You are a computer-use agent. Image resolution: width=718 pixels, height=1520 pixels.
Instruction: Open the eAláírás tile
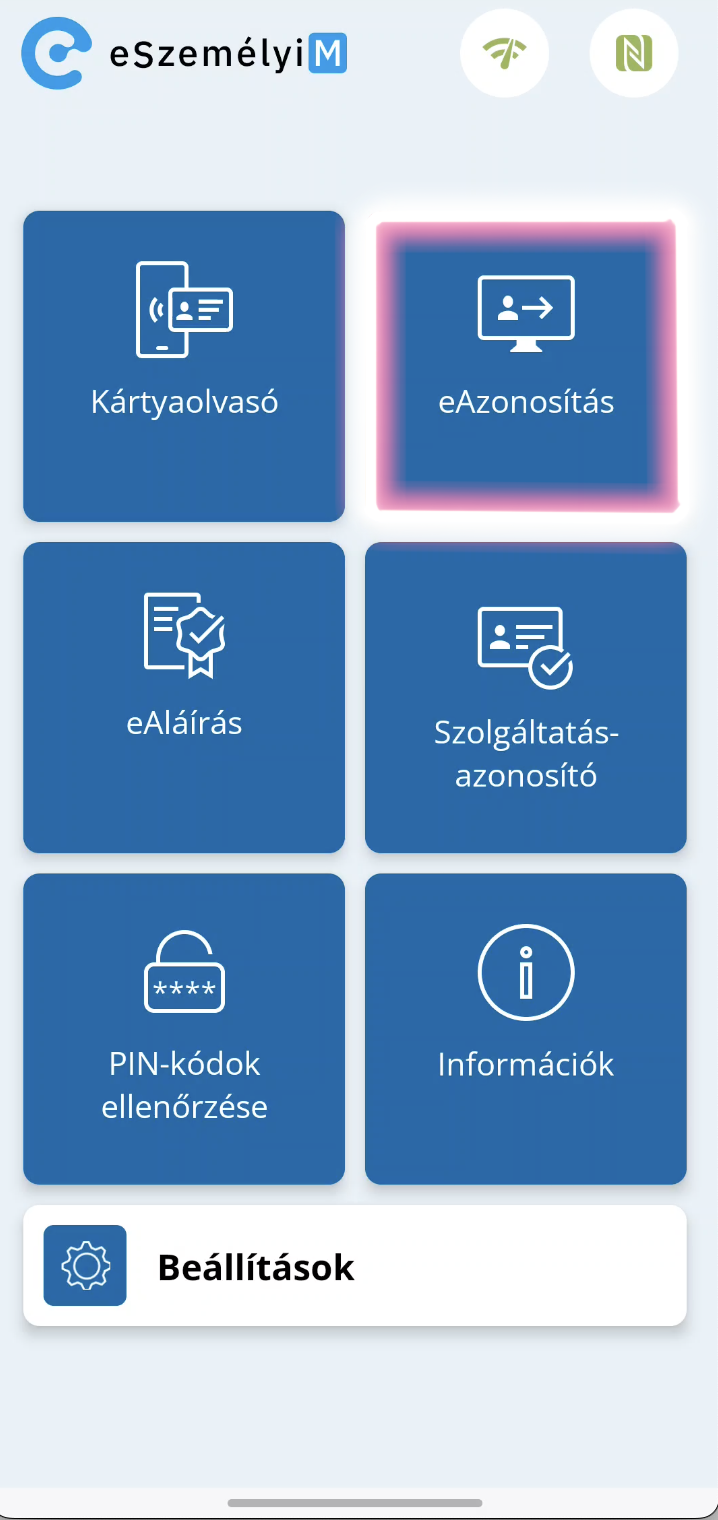click(184, 697)
